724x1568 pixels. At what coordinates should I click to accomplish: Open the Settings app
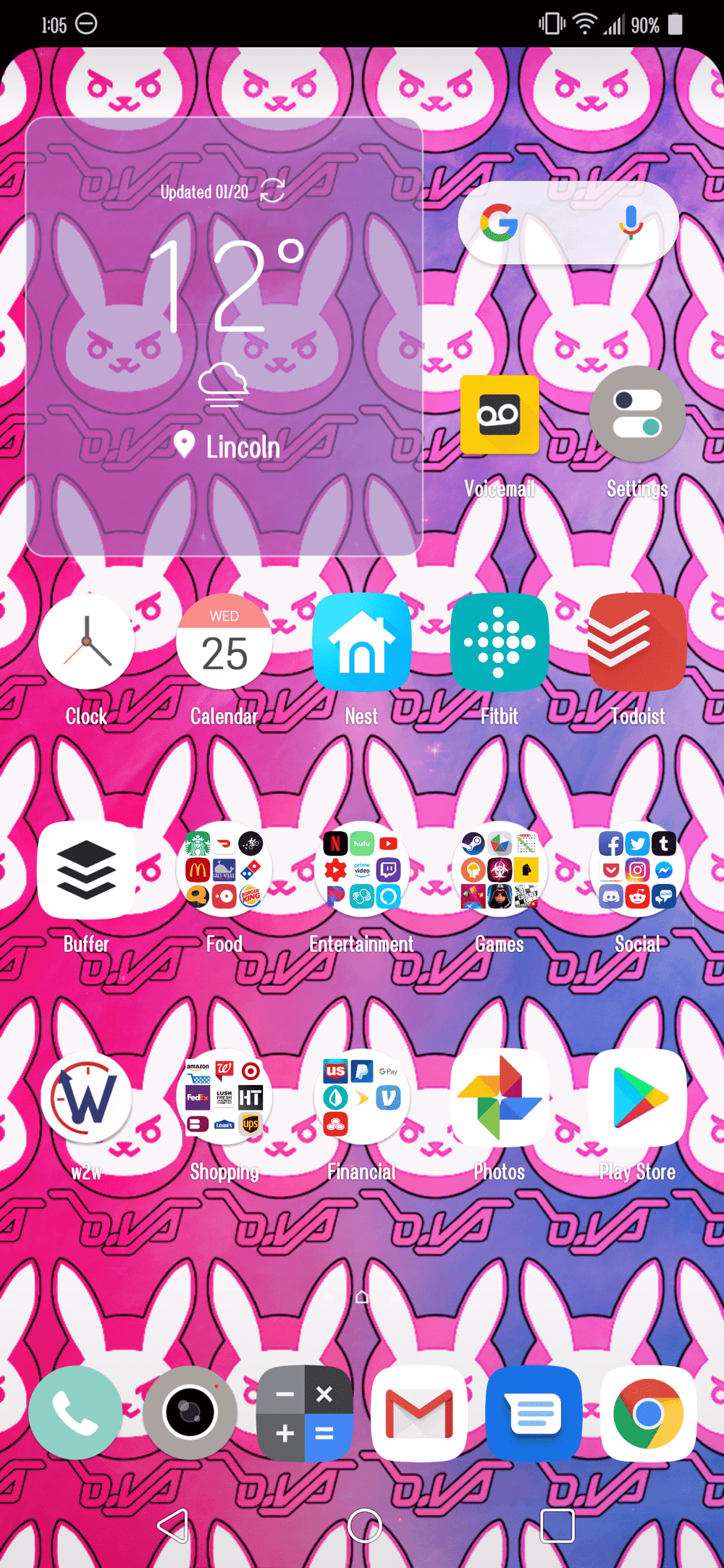point(637,416)
